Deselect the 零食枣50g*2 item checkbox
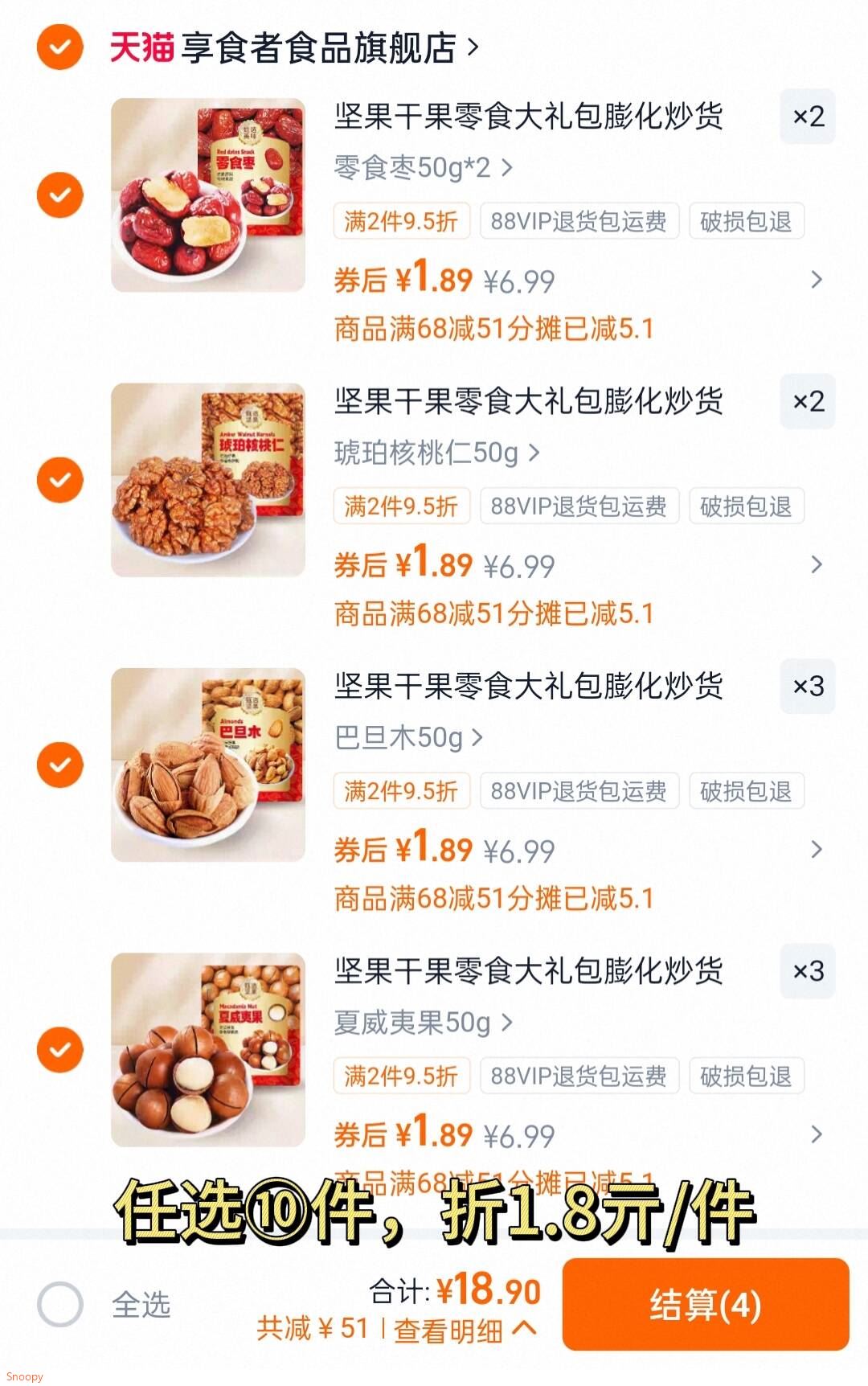Image resolution: width=868 pixels, height=1386 pixels. pos(59,195)
